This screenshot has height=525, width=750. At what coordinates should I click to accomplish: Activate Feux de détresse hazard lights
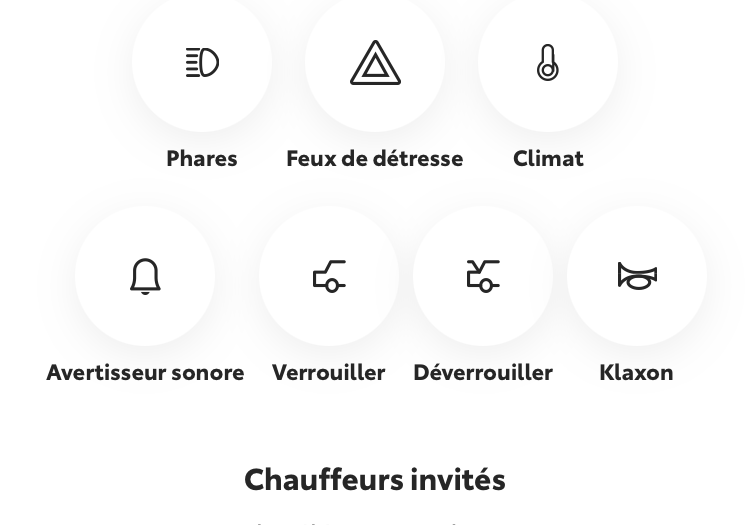coord(375,63)
